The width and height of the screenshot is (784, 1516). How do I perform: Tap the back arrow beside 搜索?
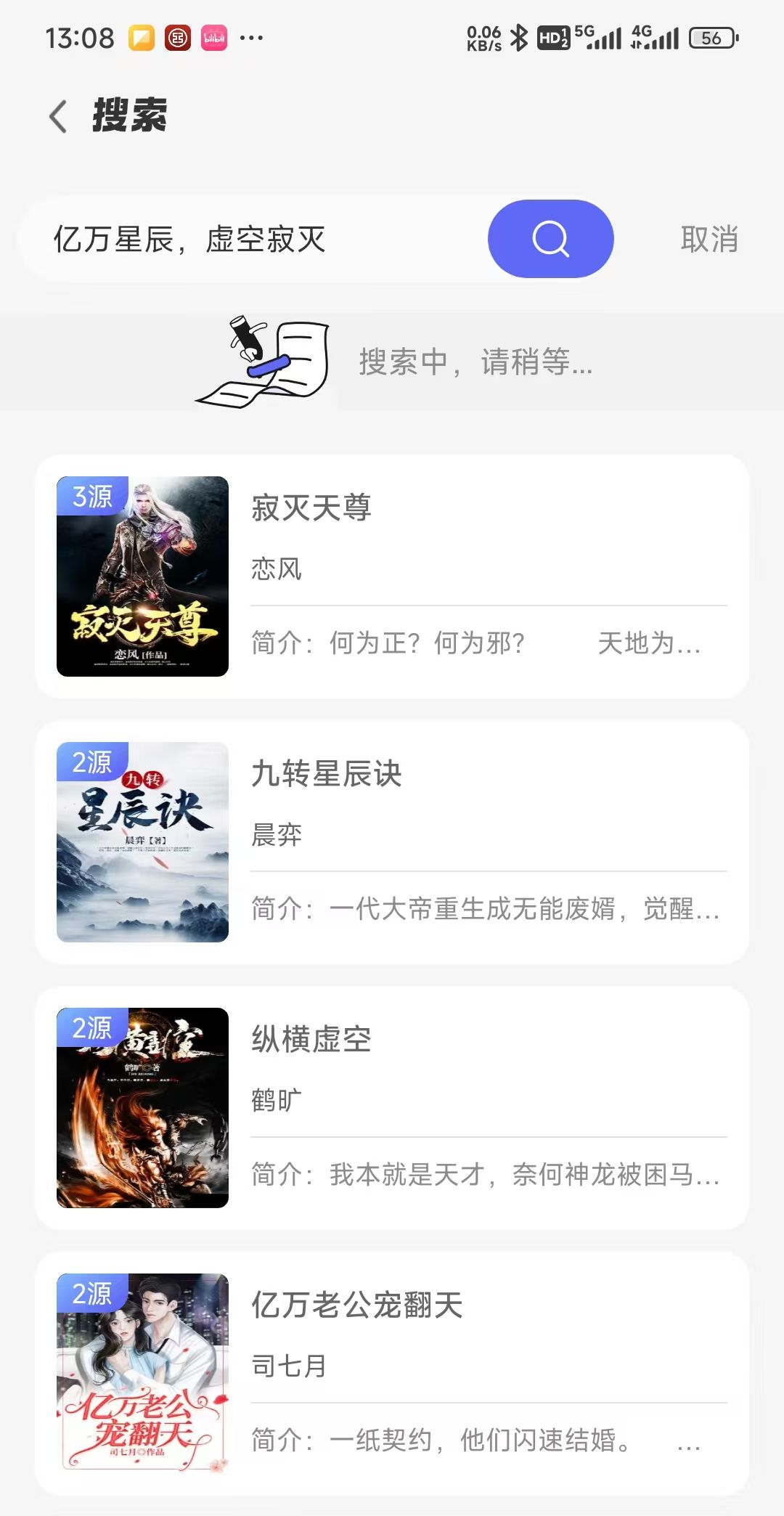coord(57,115)
